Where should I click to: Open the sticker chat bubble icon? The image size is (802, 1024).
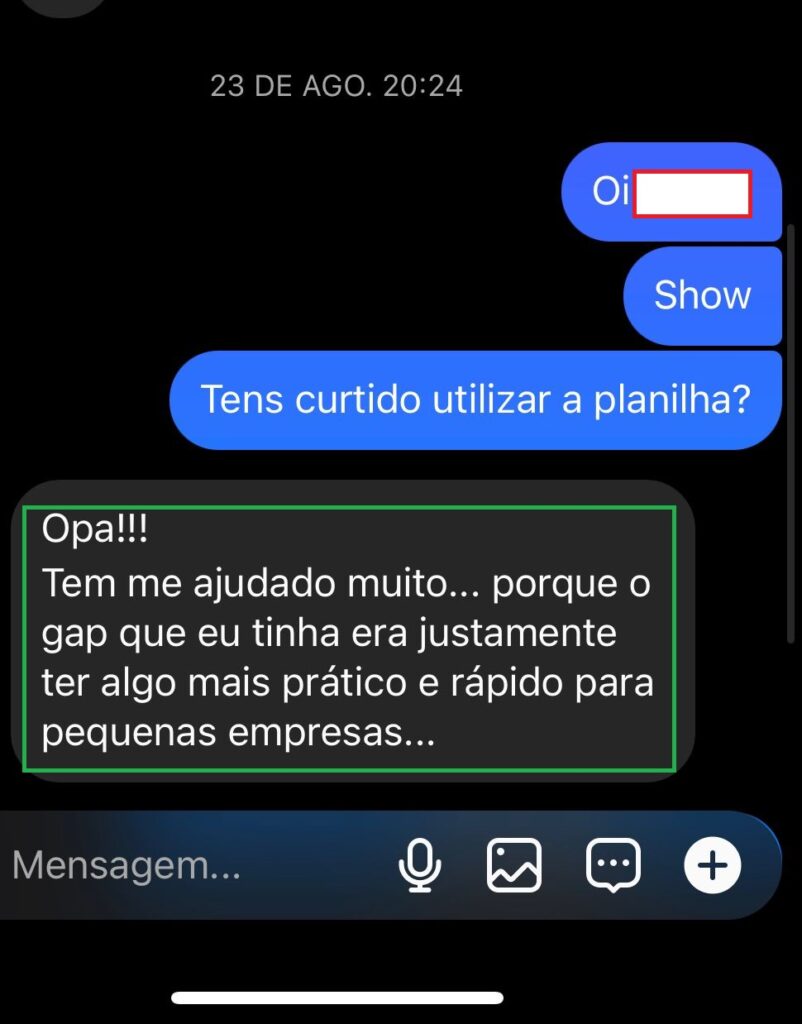click(613, 865)
